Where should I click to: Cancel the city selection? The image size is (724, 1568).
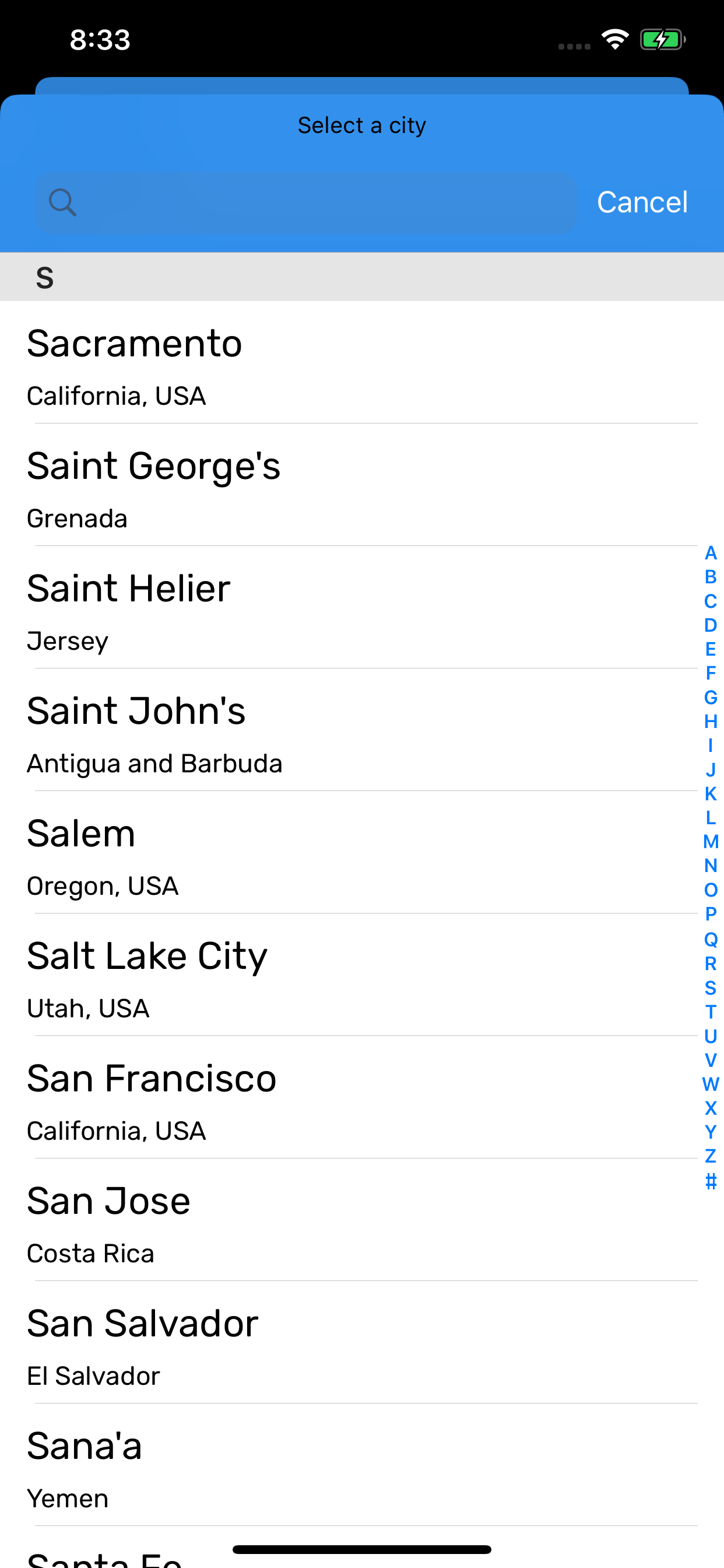pyautogui.click(x=642, y=202)
